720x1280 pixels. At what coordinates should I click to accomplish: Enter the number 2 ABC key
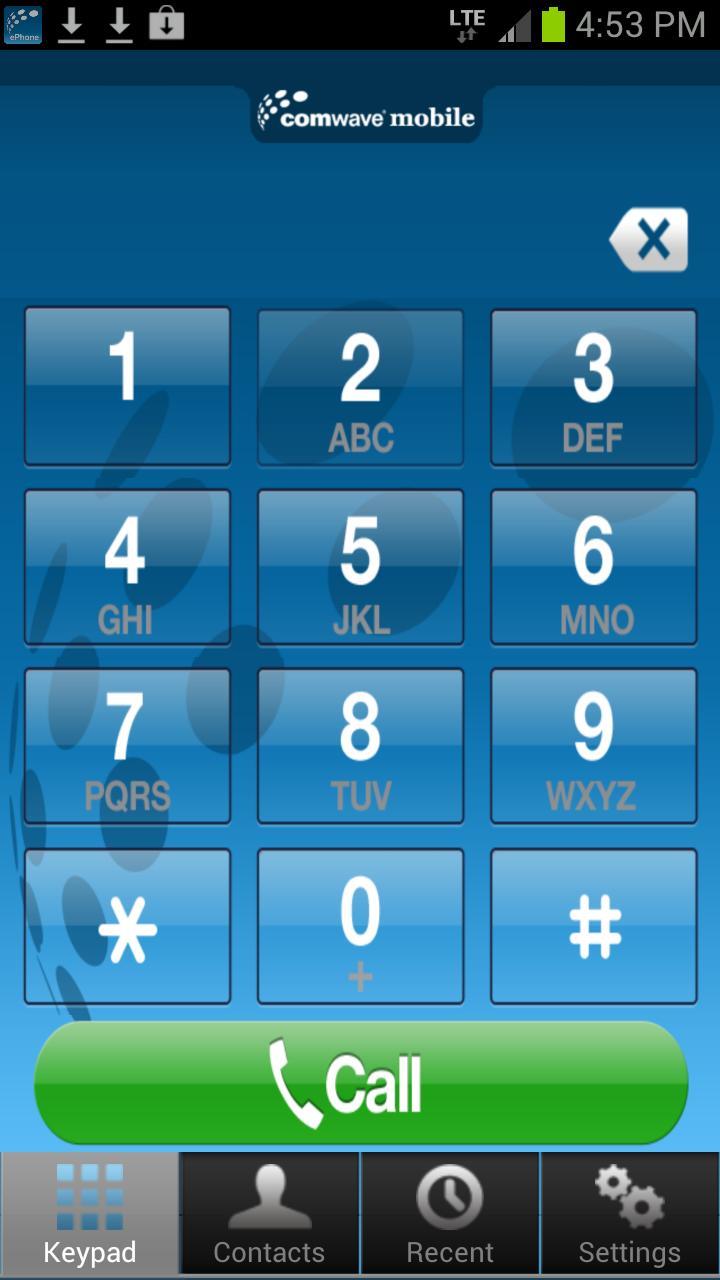click(360, 386)
